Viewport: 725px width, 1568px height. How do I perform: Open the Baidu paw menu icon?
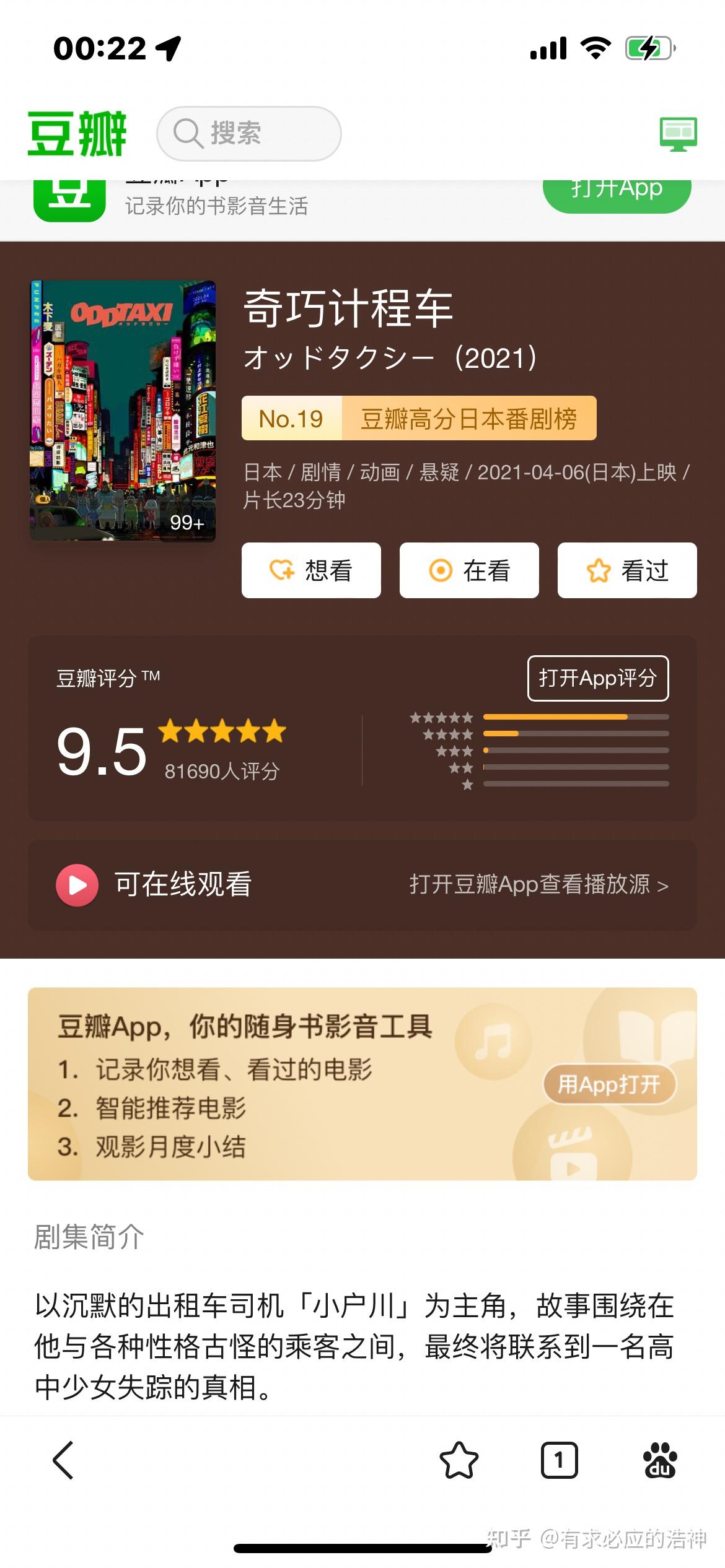click(660, 1460)
